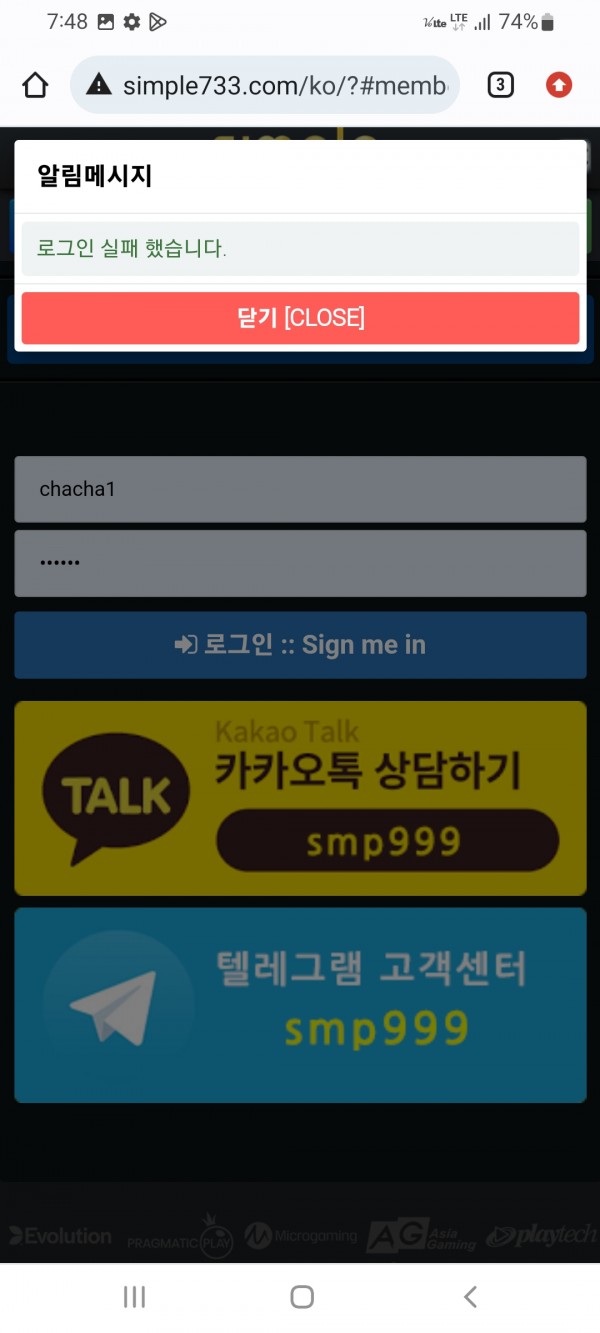Image resolution: width=600 pixels, height=1333 pixels.
Task: Dismiss the alert with 닫기 [CLOSE]
Action: tap(300, 318)
